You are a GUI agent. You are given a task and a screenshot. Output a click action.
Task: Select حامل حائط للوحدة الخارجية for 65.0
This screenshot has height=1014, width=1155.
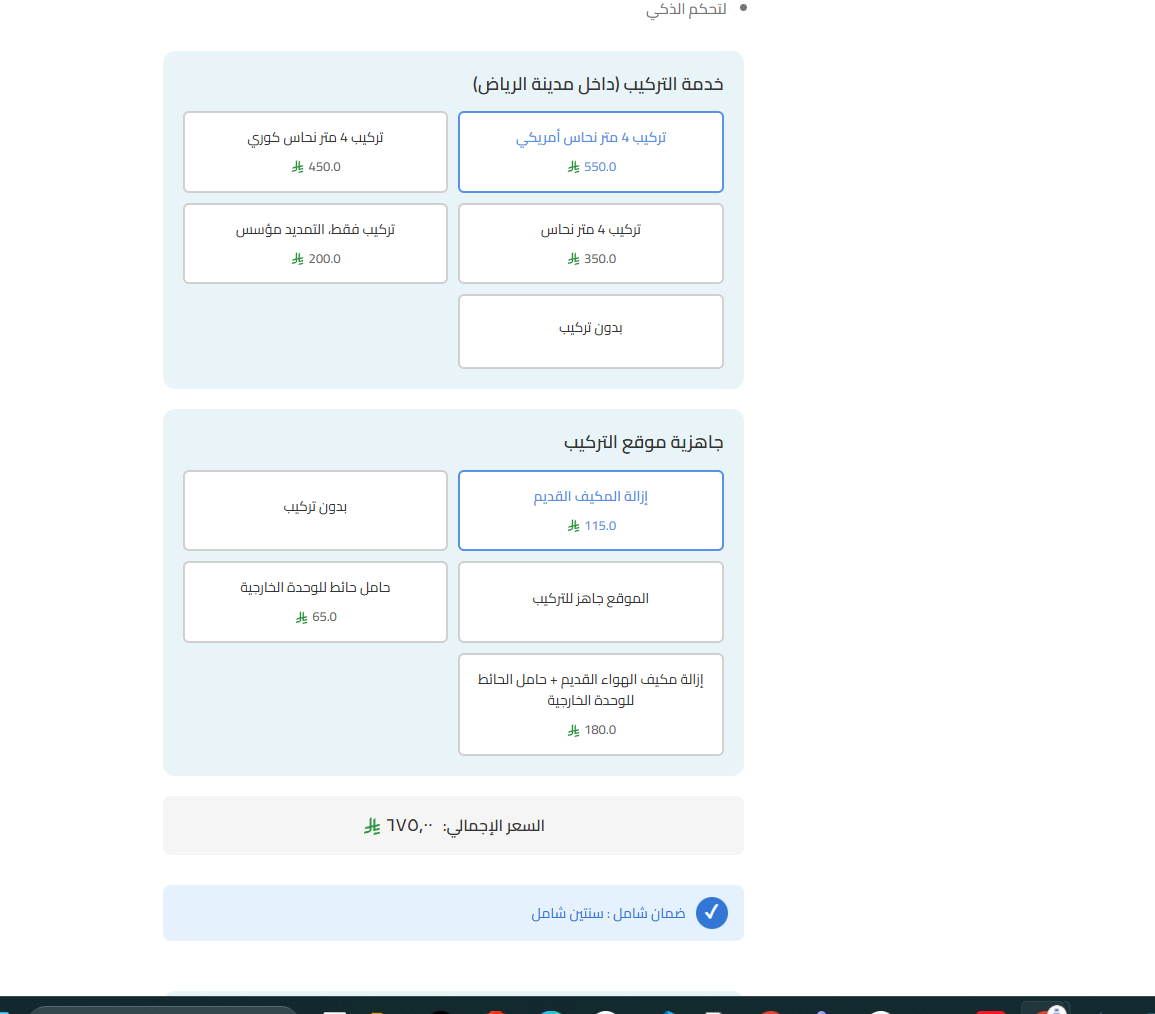tap(315, 601)
